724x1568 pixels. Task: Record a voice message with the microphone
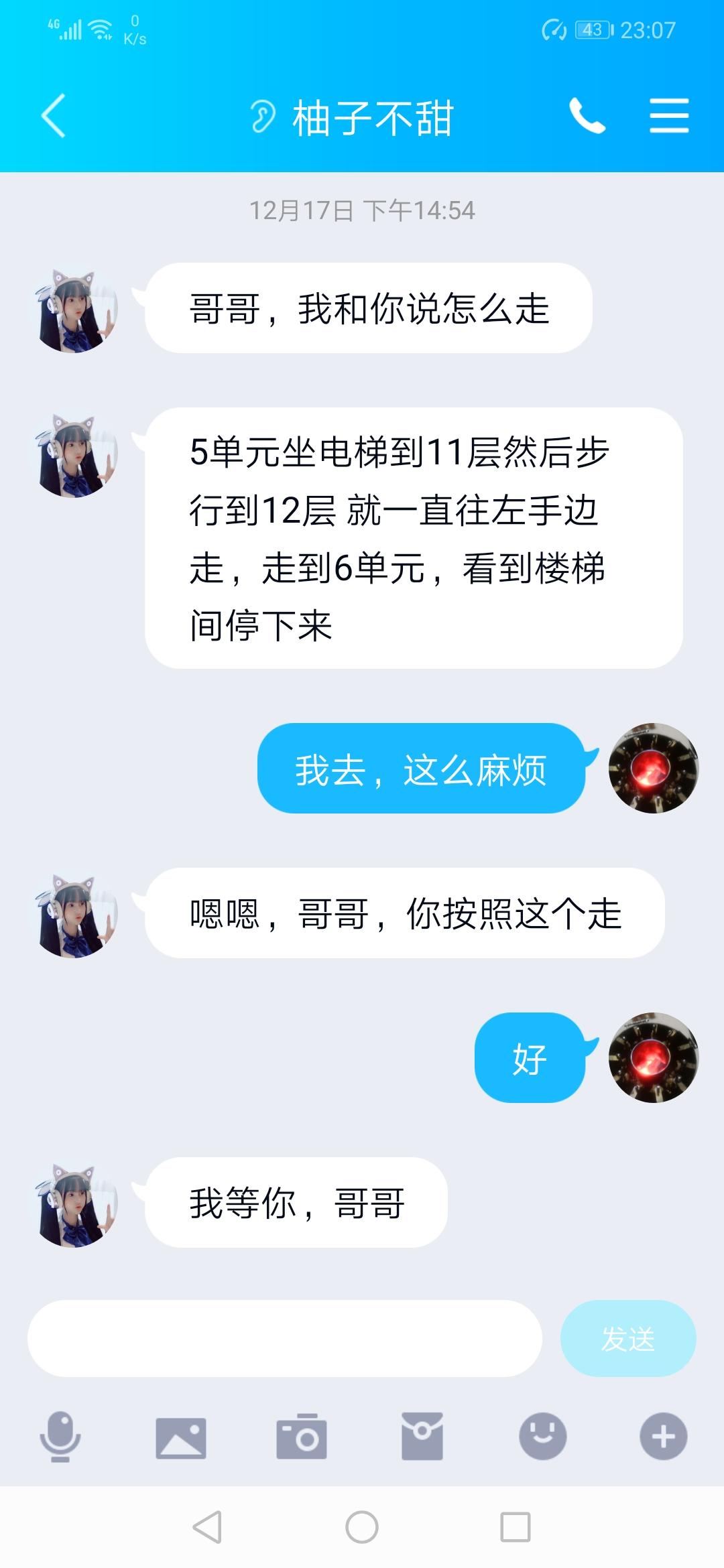[60, 1437]
